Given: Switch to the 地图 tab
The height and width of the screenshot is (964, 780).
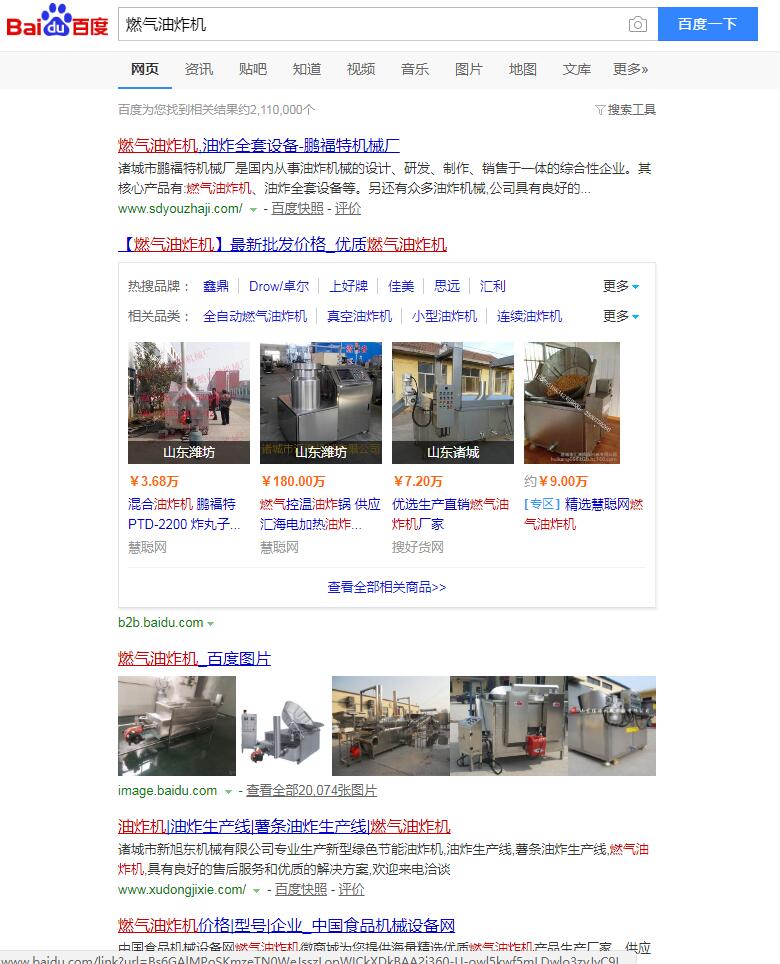Looking at the screenshot, I should pyautogui.click(x=523, y=69).
